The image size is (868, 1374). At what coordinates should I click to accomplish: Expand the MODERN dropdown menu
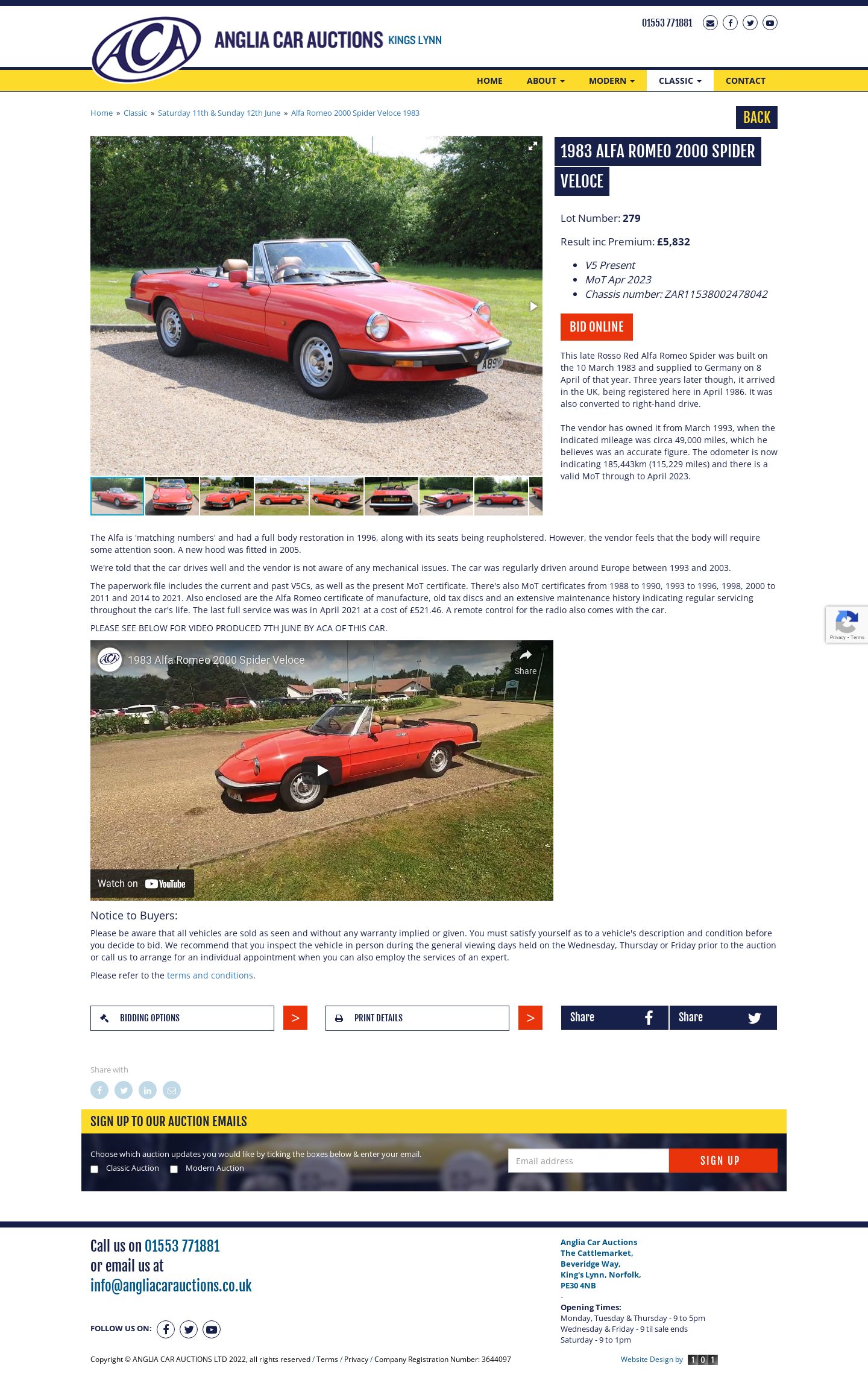tap(611, 81)
